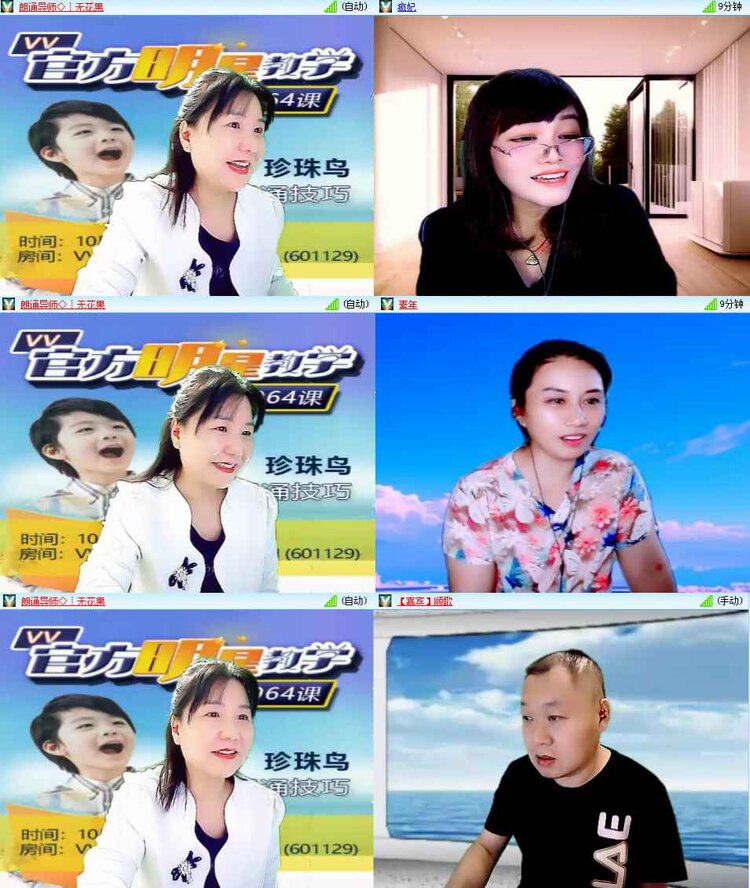Click the camera icon beside 朗诵导师◇！无花果 in top-left panel
Image resolution: width=750 pixels, height=888 pixels.
click(9, 9)
